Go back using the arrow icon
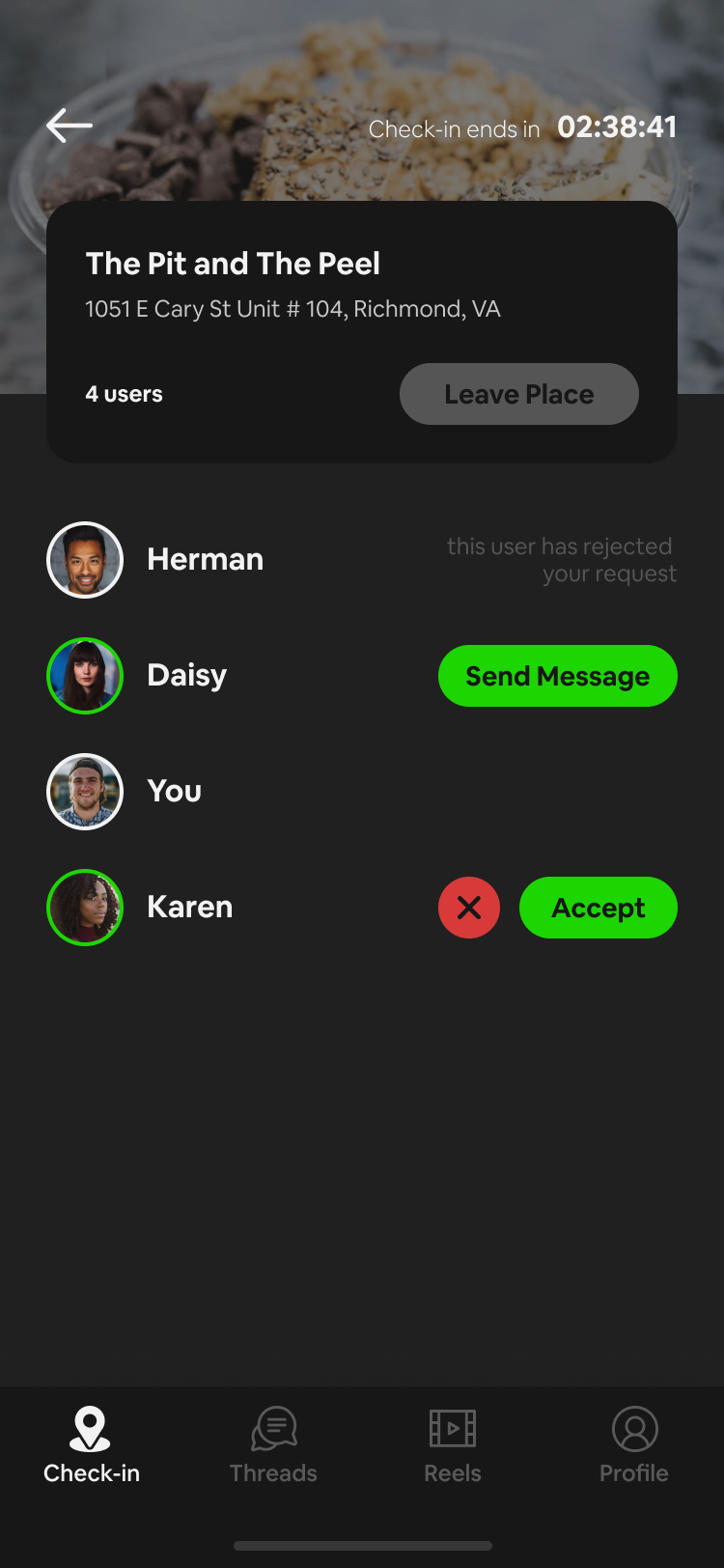Image resolution: width=724 pixels, height=1568 pixels. [70, 126]
